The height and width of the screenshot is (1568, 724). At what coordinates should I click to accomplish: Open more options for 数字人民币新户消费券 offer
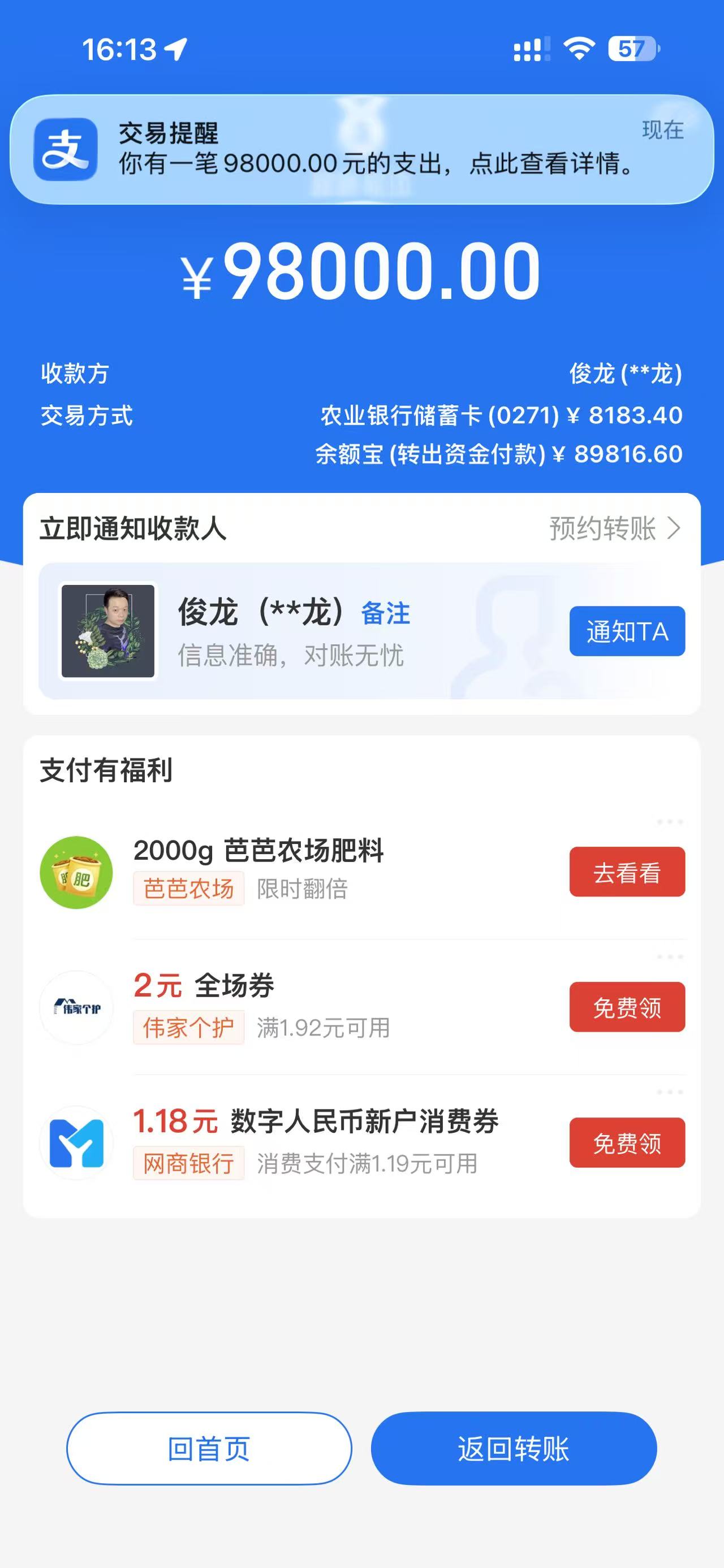(x=669, y=1093)
